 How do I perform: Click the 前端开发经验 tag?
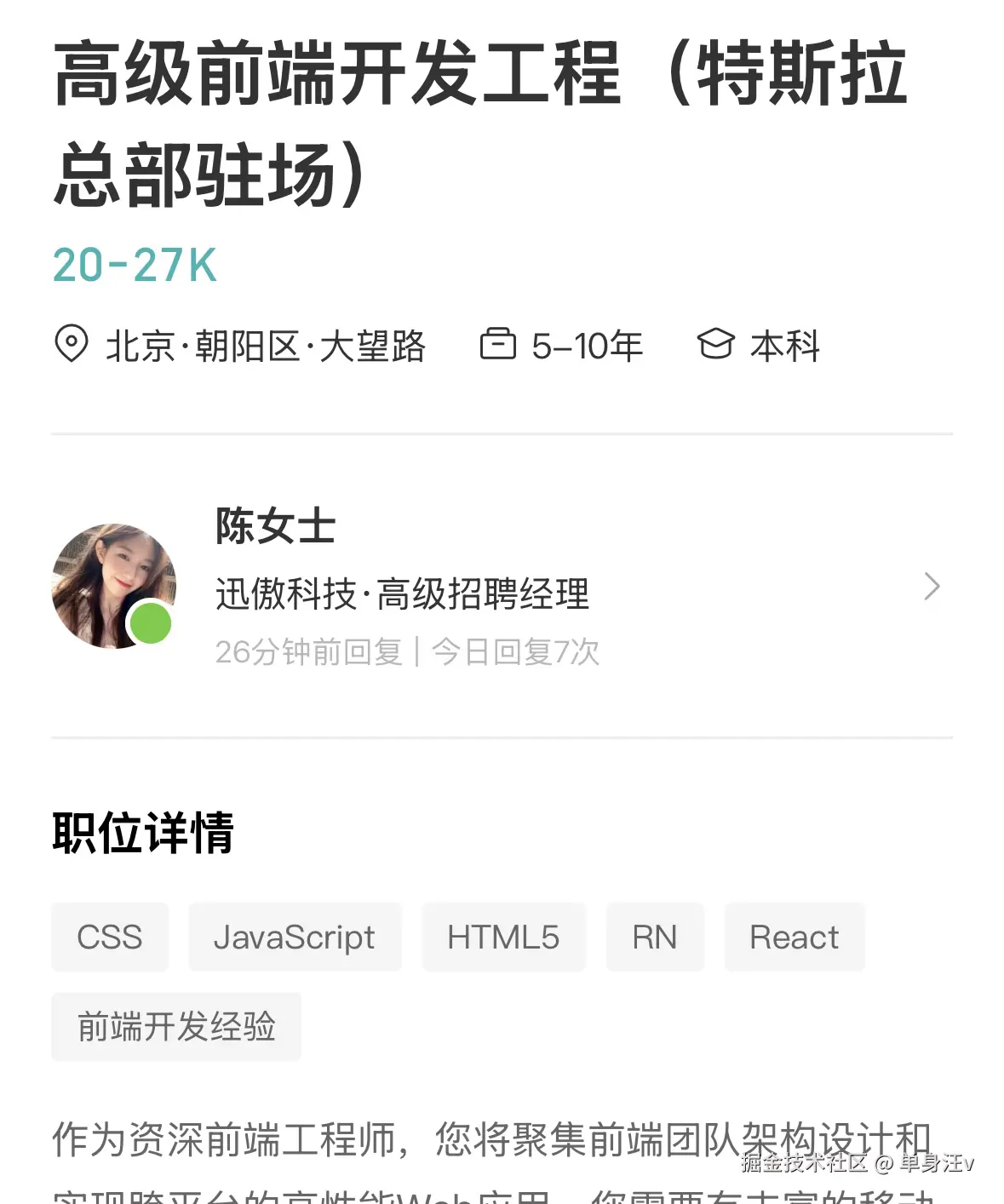pyautogui.click(x=176, y=1028)
